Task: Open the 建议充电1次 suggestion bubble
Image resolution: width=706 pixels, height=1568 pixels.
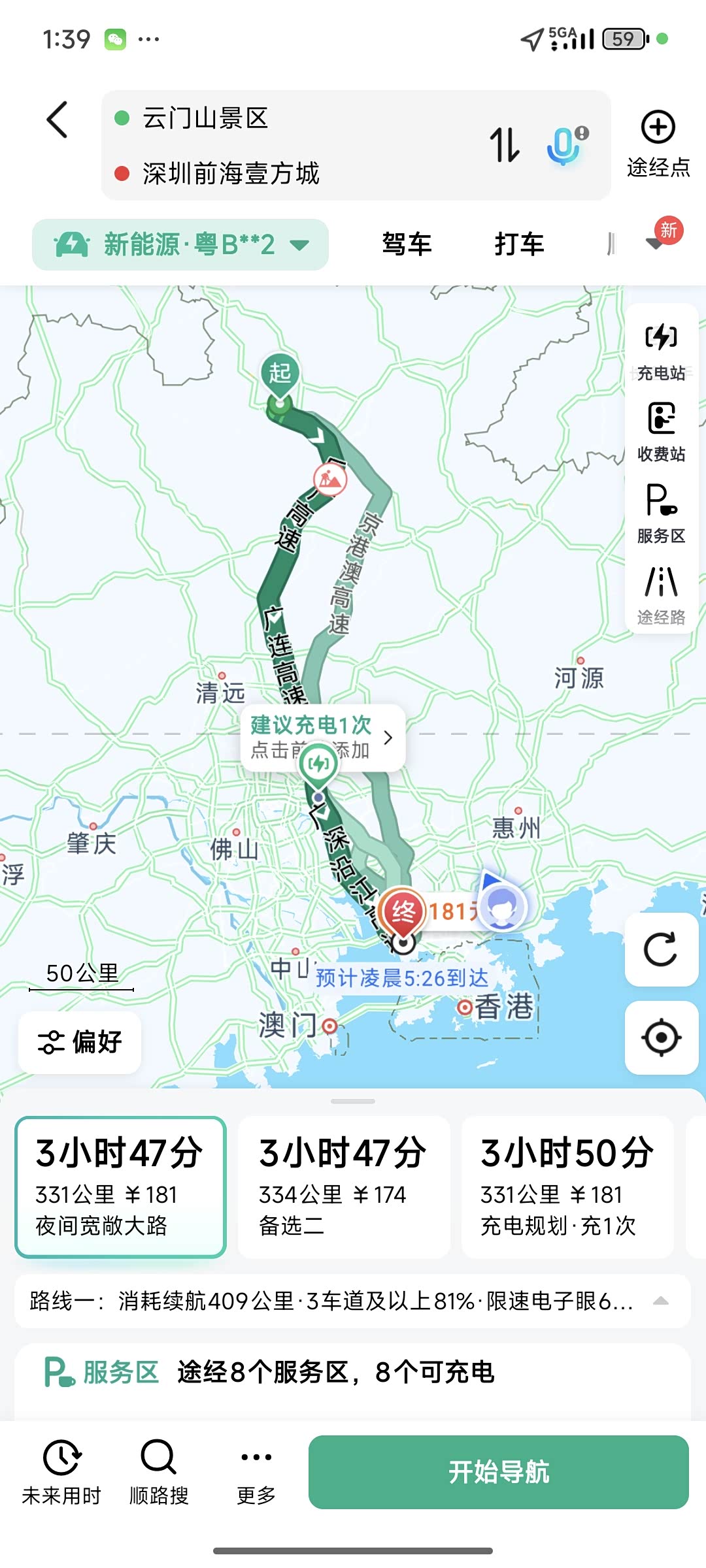Action: click(x=323, y=736)
